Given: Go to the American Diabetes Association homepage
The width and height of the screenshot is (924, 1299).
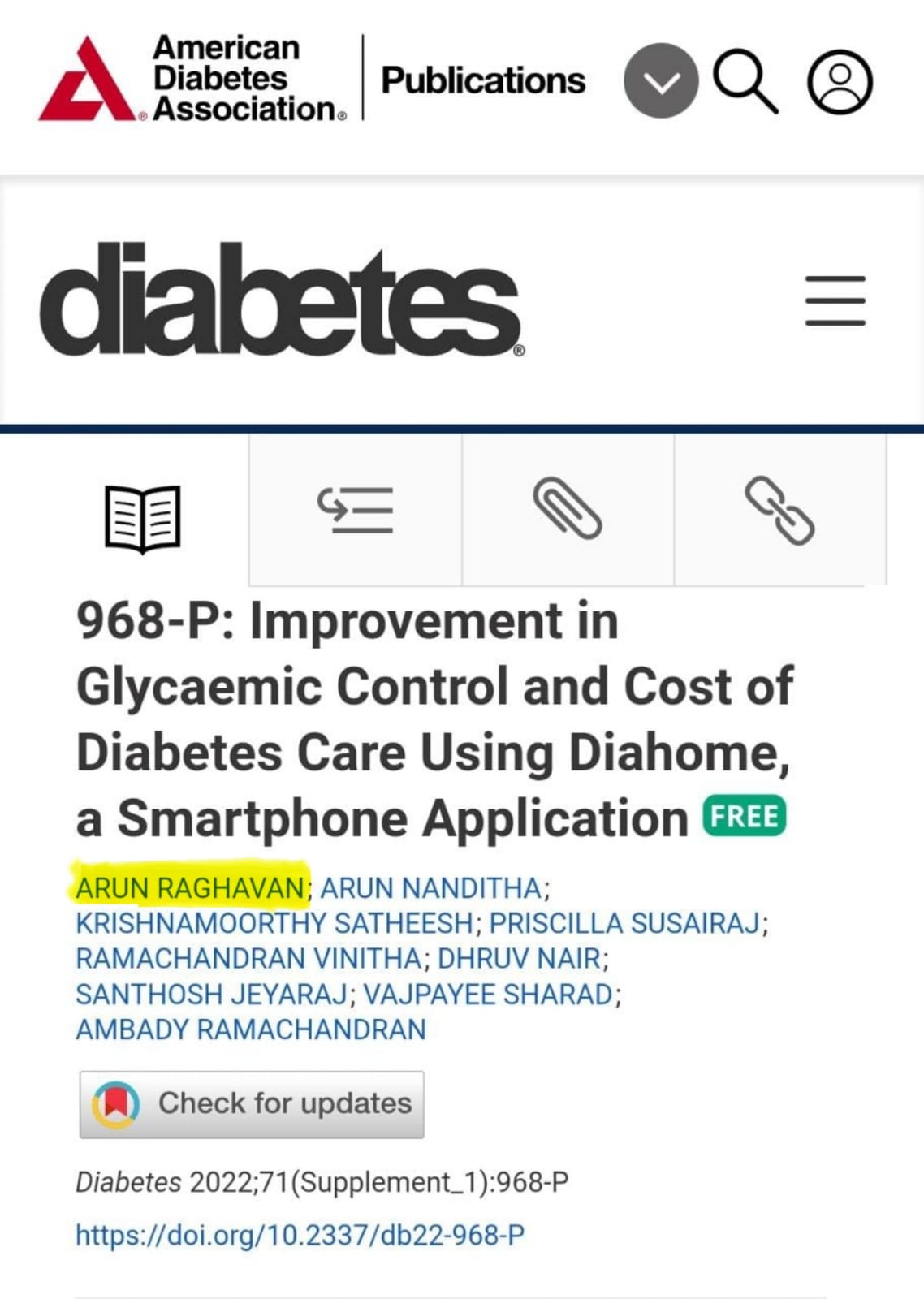Looking at the screenshot, I should (x=192, y=79).
